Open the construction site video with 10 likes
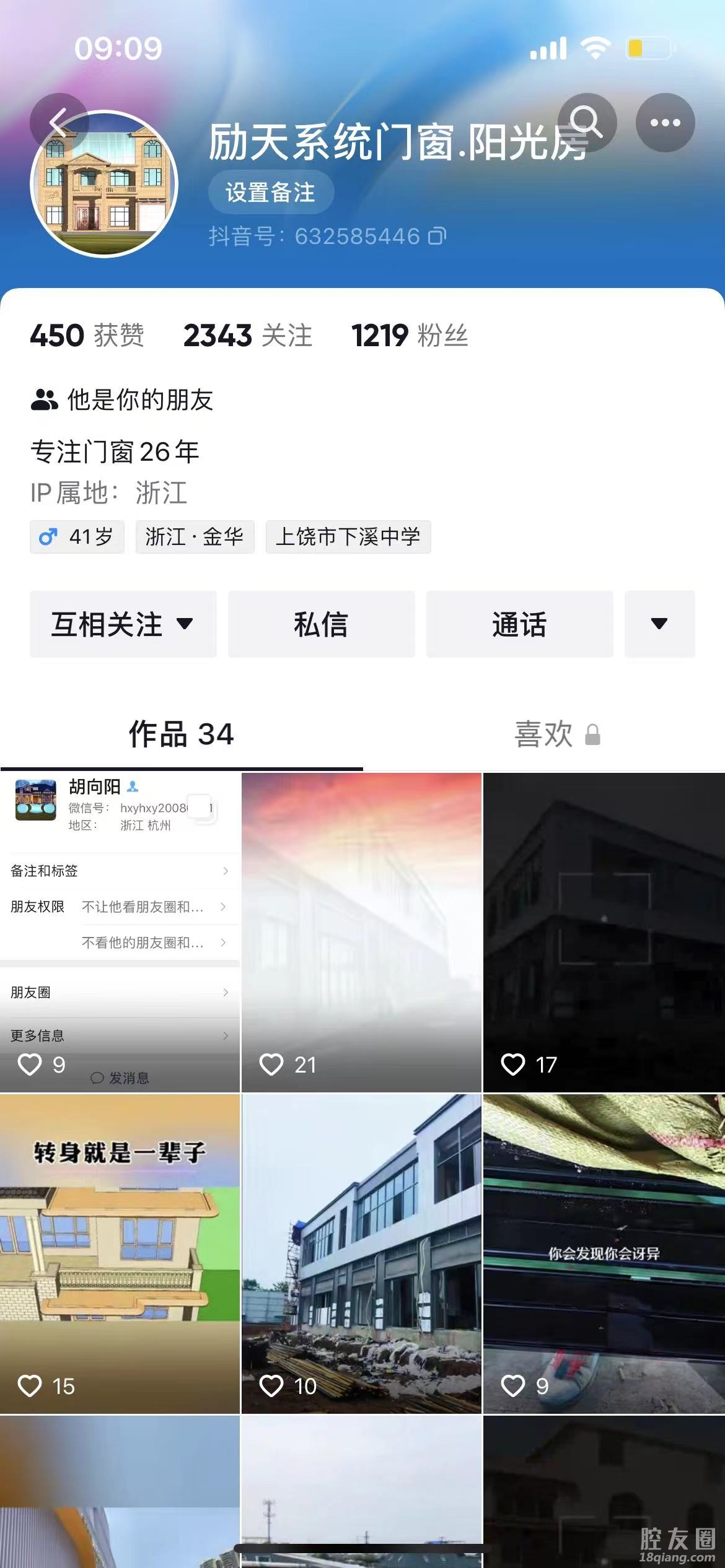This screenshot has width=725, height=1568. tap(361, 1253)
